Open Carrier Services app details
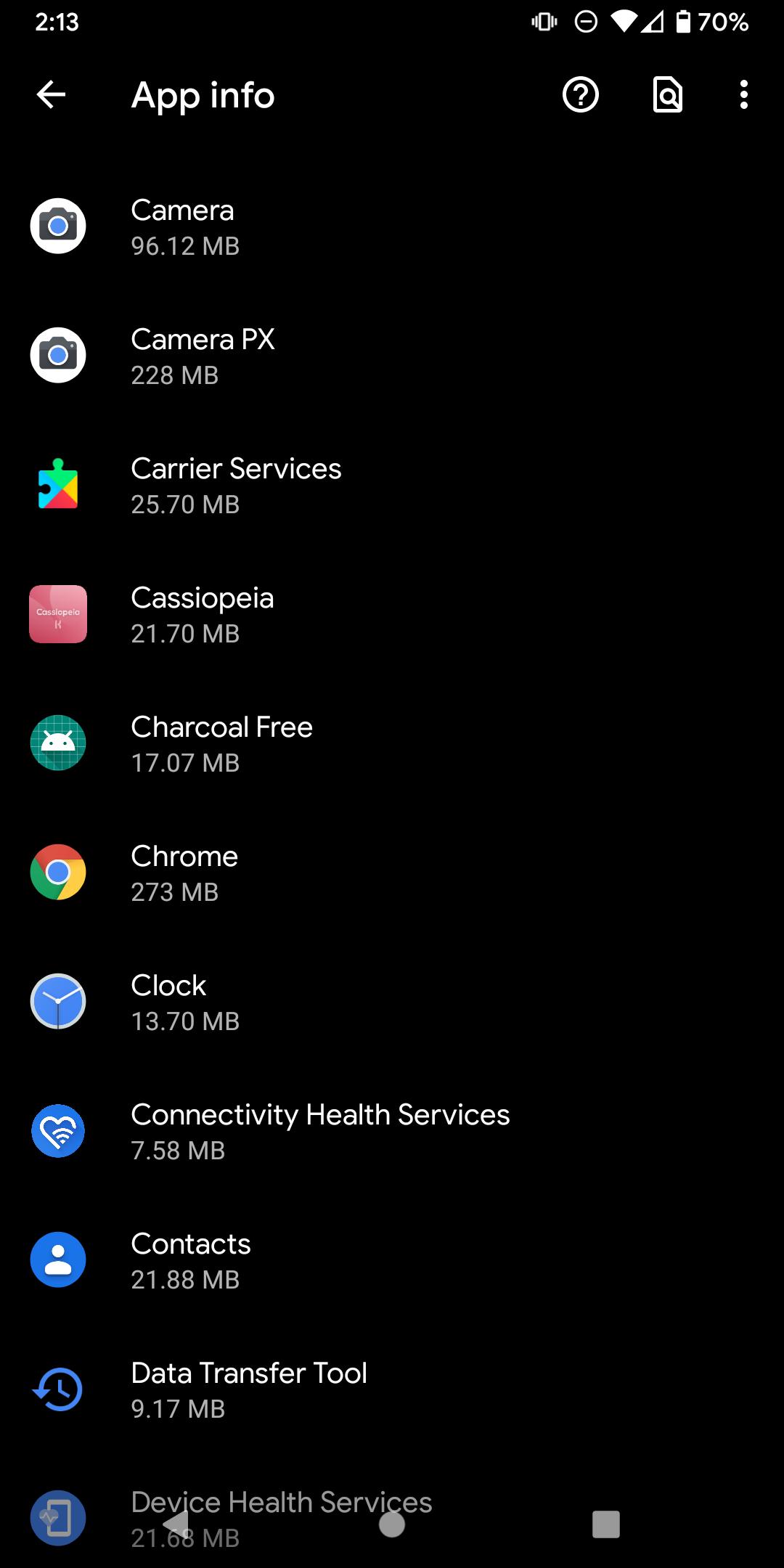Viewport: 784px width, 1568px height. click(x=58, y=484)
